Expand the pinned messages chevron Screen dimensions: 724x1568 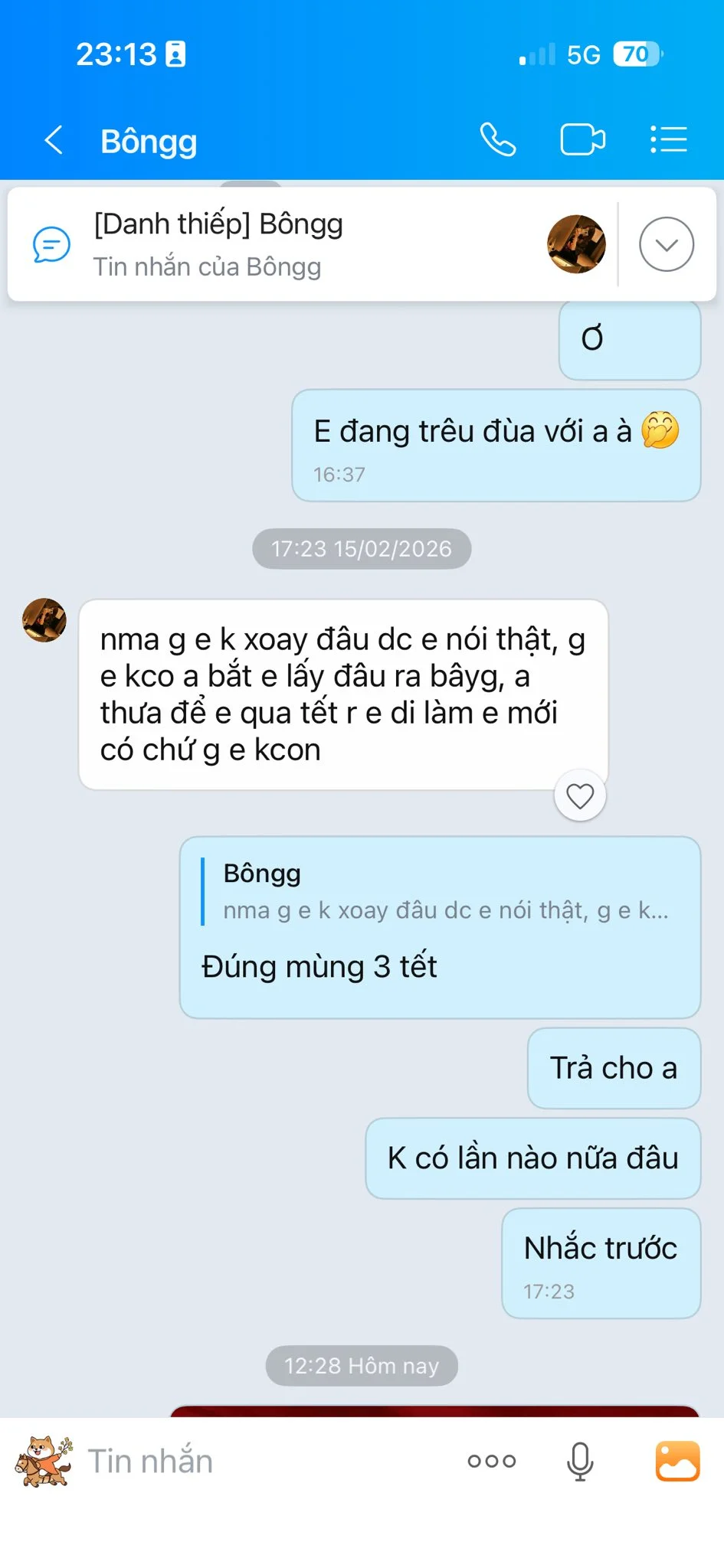tap(667, 244)
